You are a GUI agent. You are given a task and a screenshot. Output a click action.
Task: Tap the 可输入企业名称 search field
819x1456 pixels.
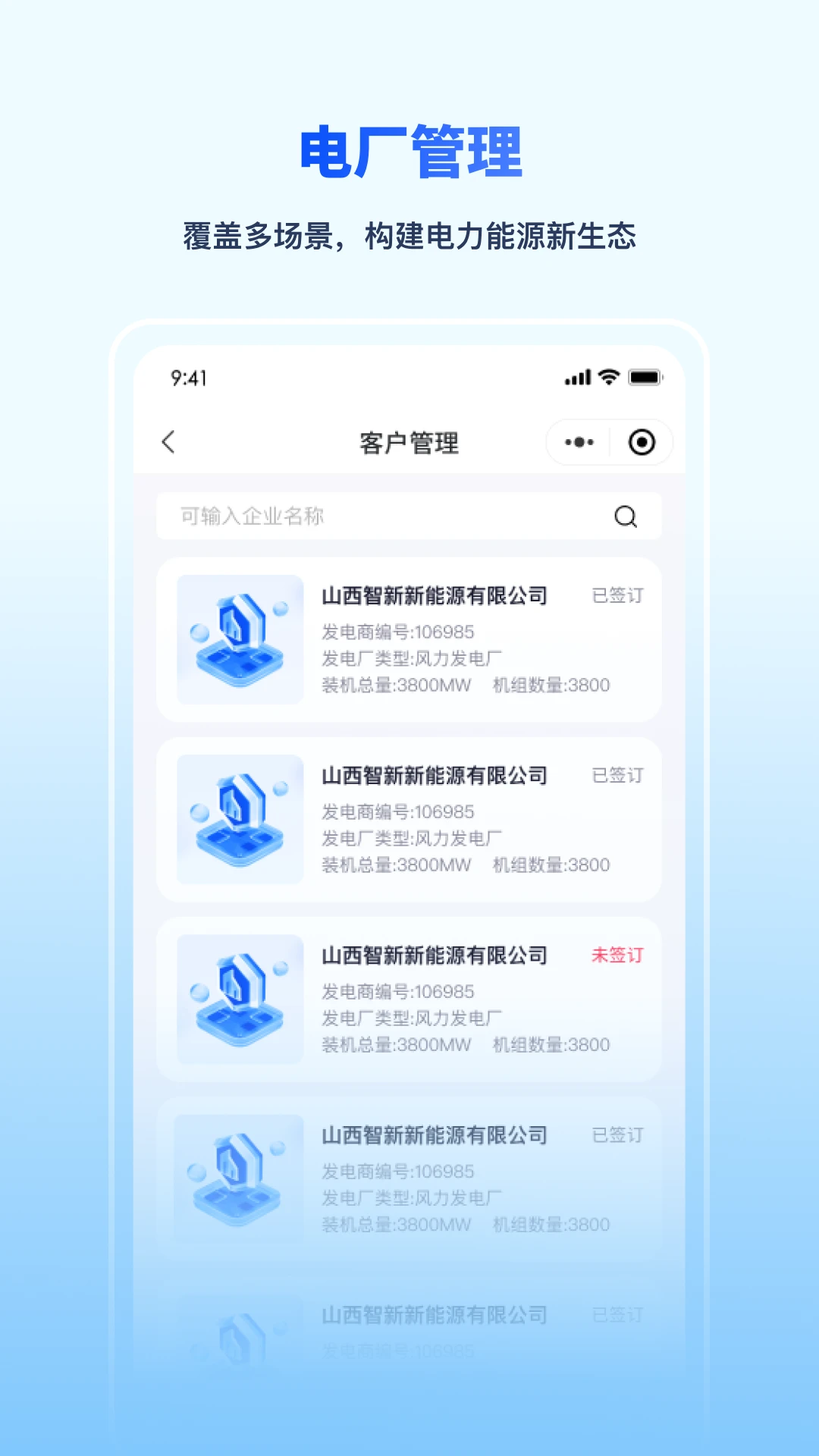tap(341, 516)
